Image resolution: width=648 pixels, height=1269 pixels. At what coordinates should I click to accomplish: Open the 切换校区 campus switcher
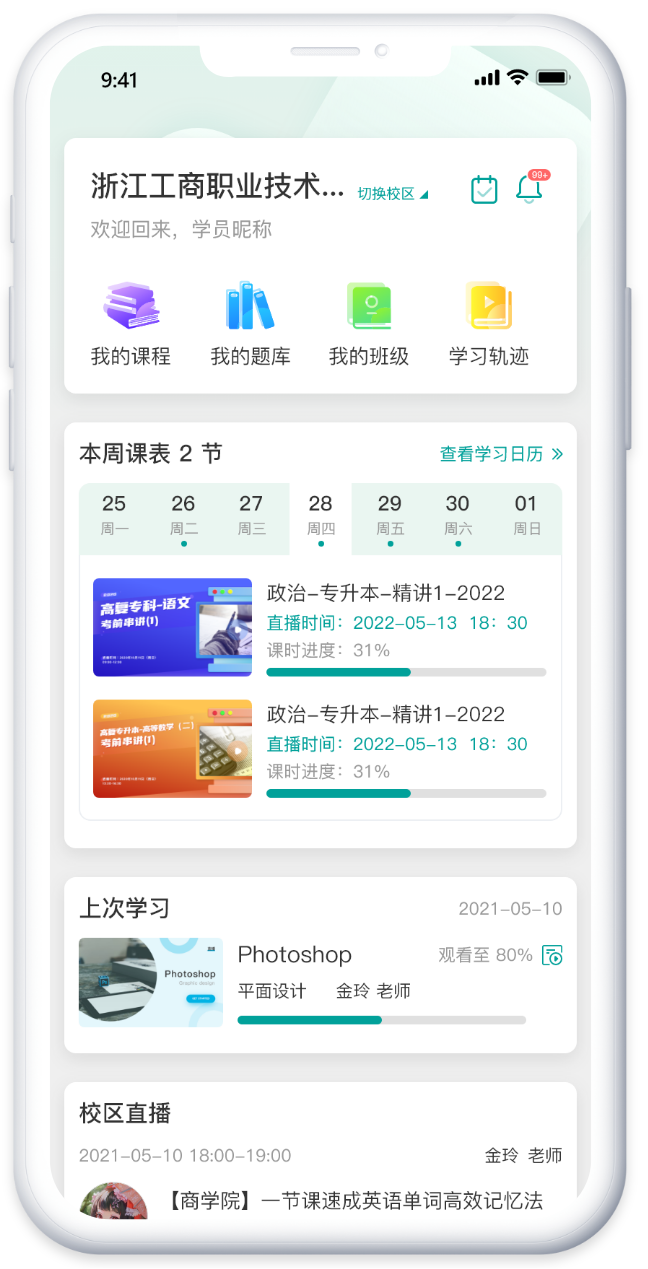392,193
